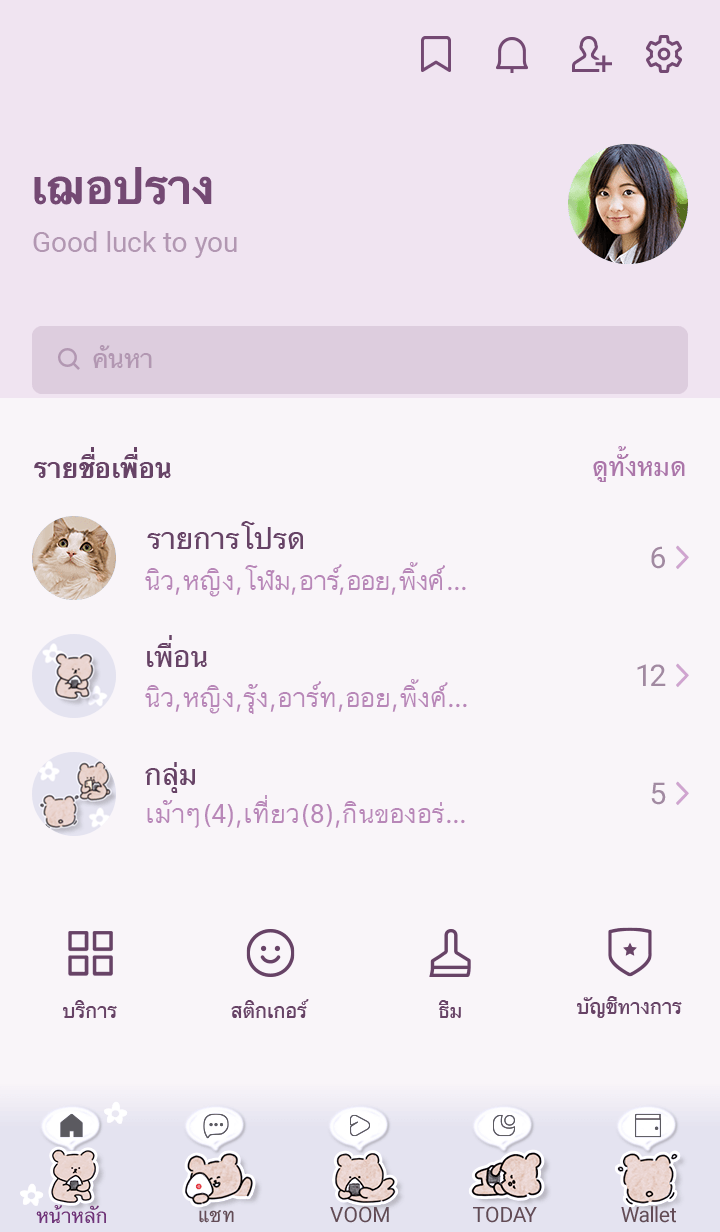Open the เพื่อน friends list
Image resolution: width=720 pixels, height=1232 pixels.
360,676
